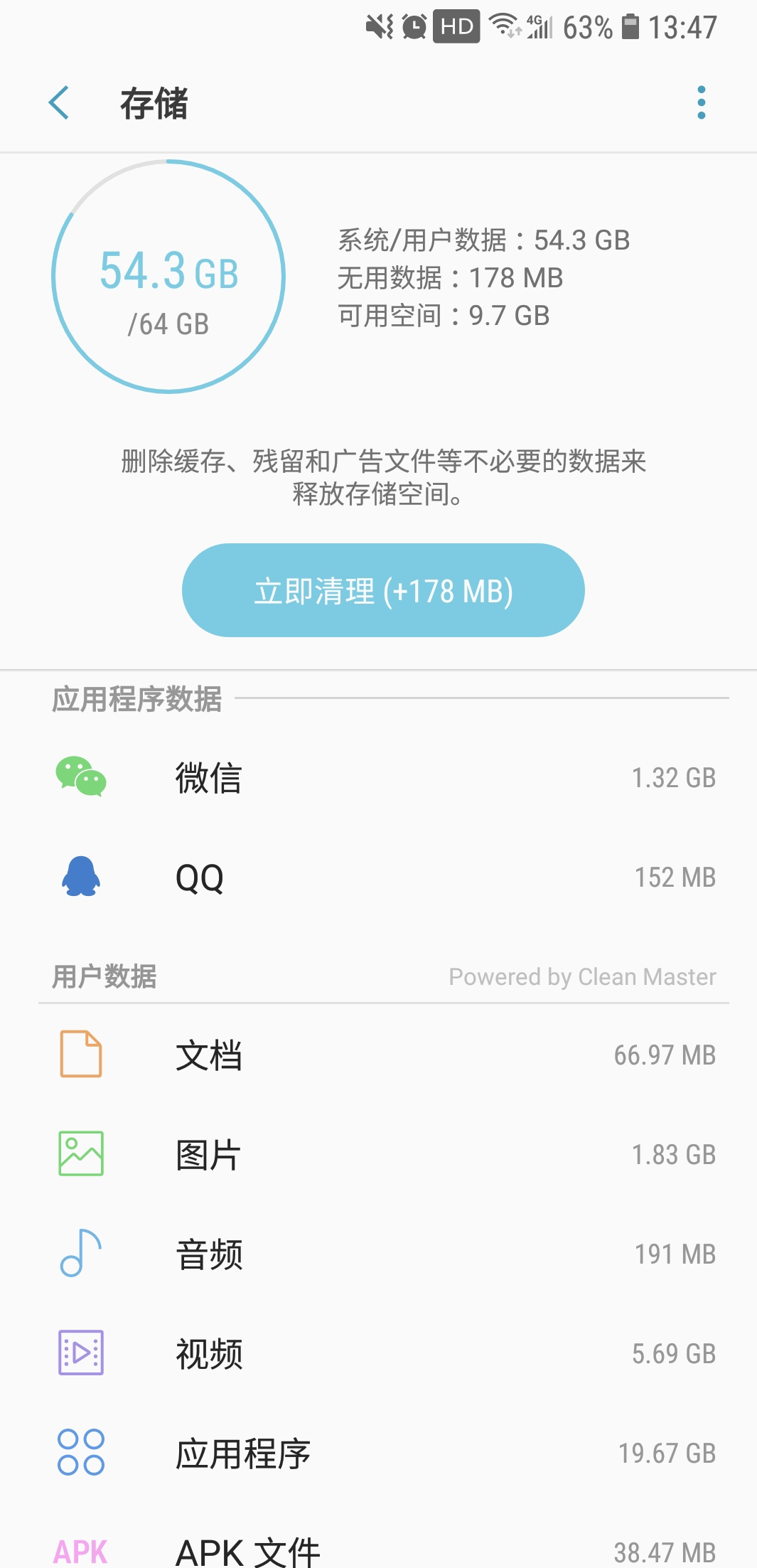This screenshot has height=1568, width=757.
Task: Open the three-dot overflow menu
Action: click(701, 103)
